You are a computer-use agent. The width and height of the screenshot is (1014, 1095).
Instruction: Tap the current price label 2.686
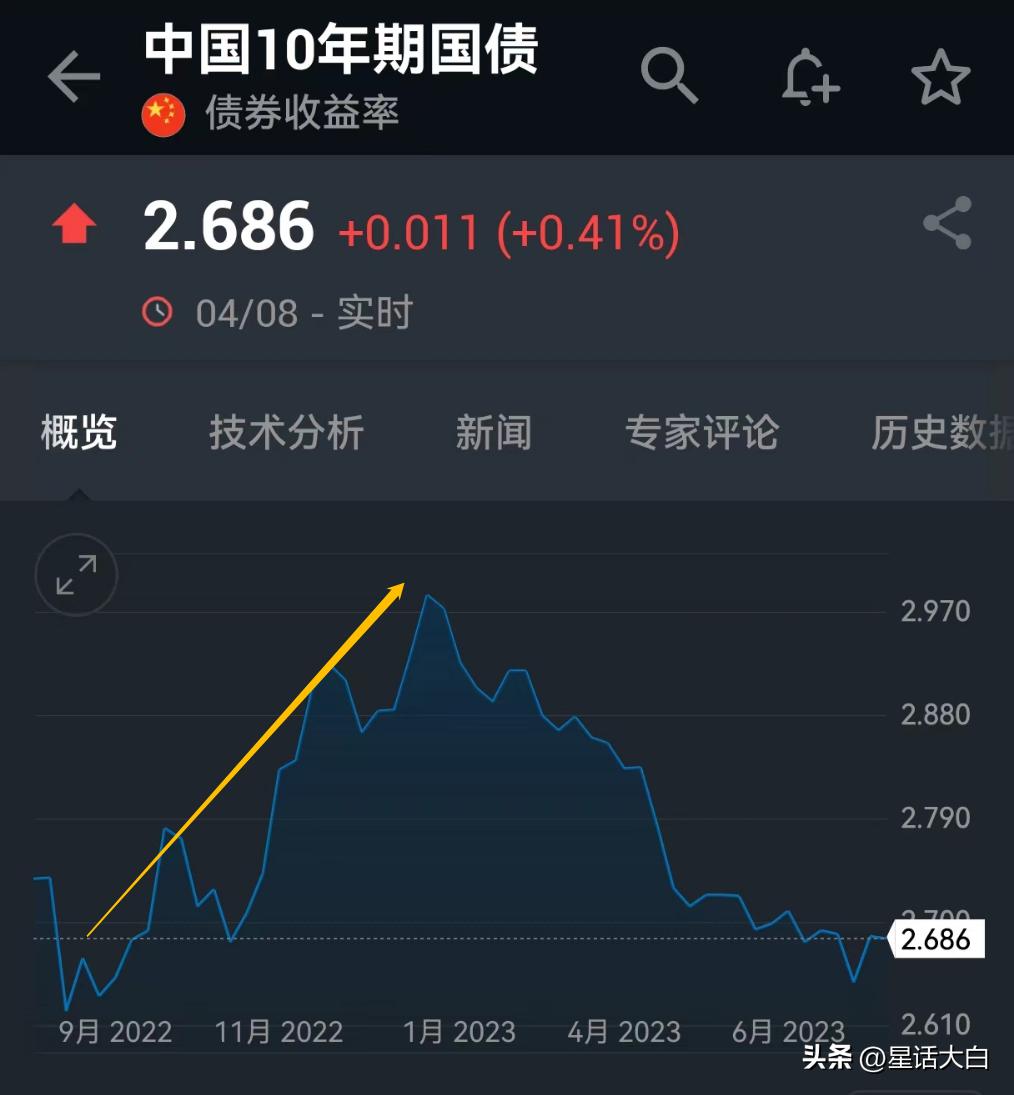[x=938, y=940]
